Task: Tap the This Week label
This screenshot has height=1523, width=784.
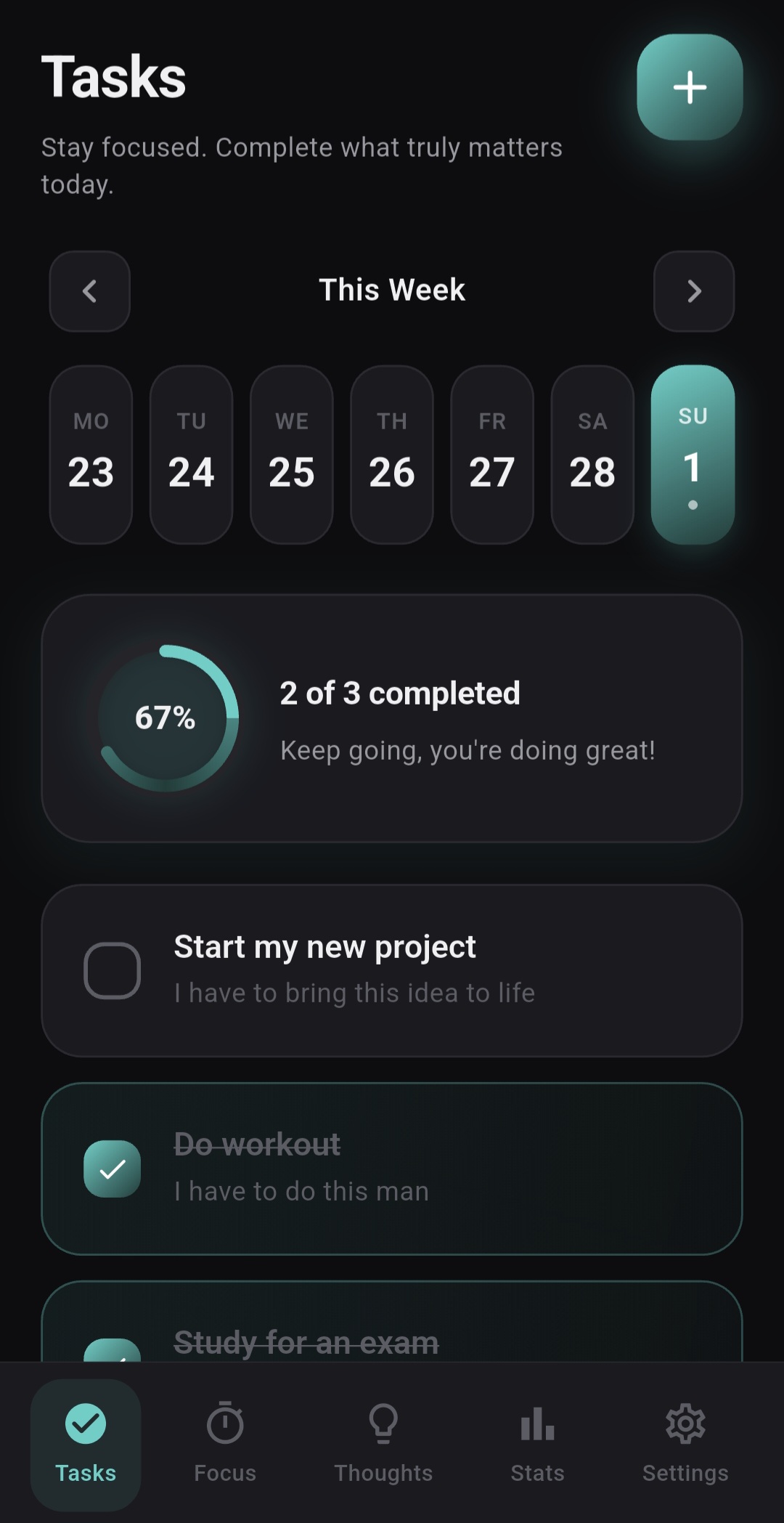Action: click(392, 290)
